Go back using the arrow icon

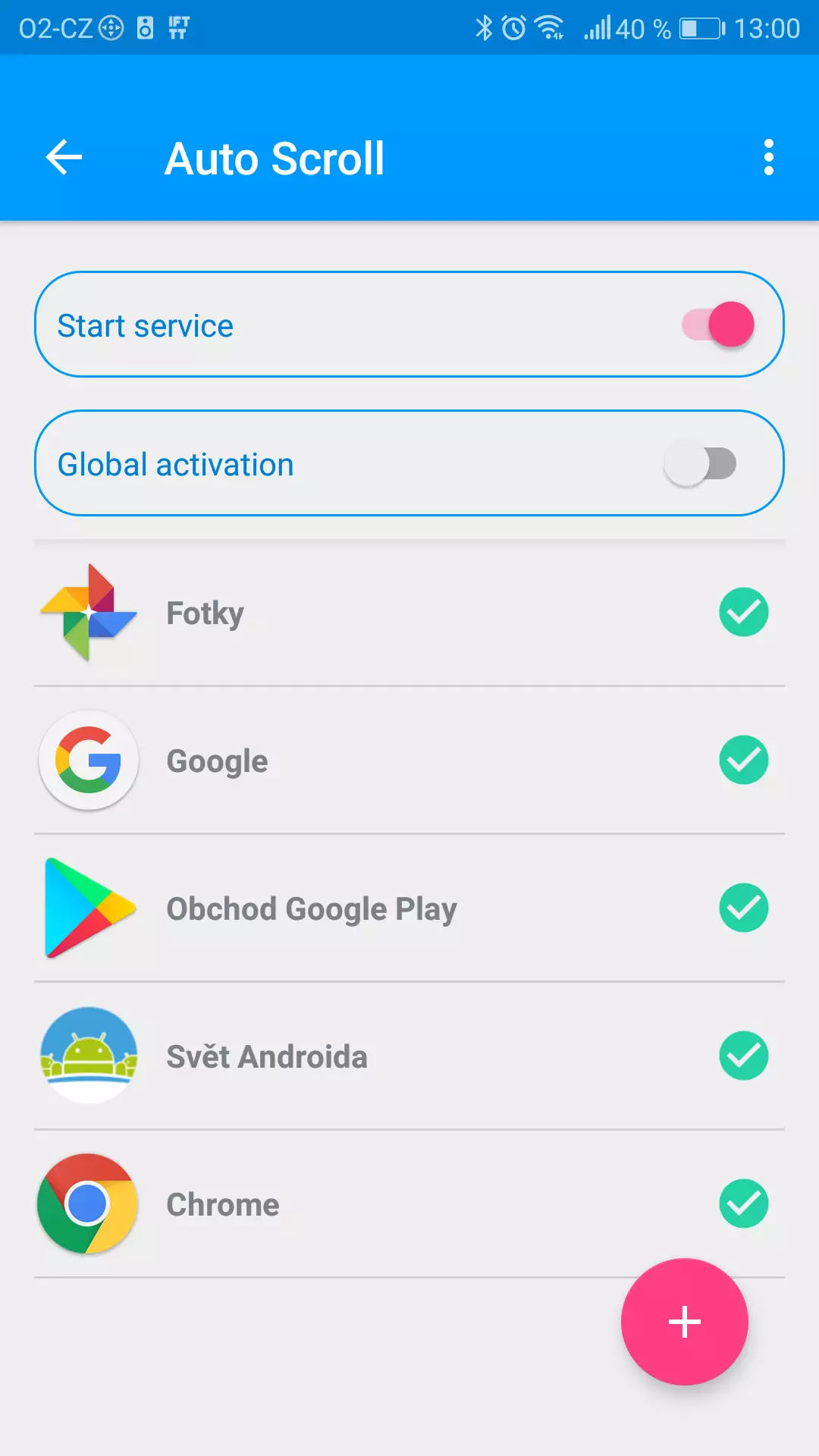pos(64,158)
